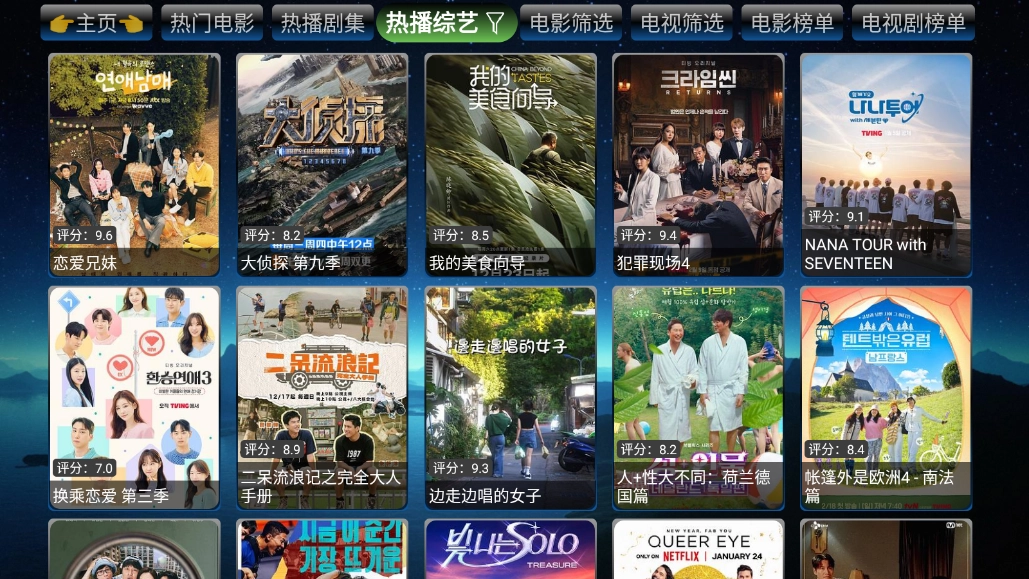Image resolution: width=1029 pixels, height=579 pixels.
Task: Open the 电视筛选 tab
Action: click(x=682, y=23)
